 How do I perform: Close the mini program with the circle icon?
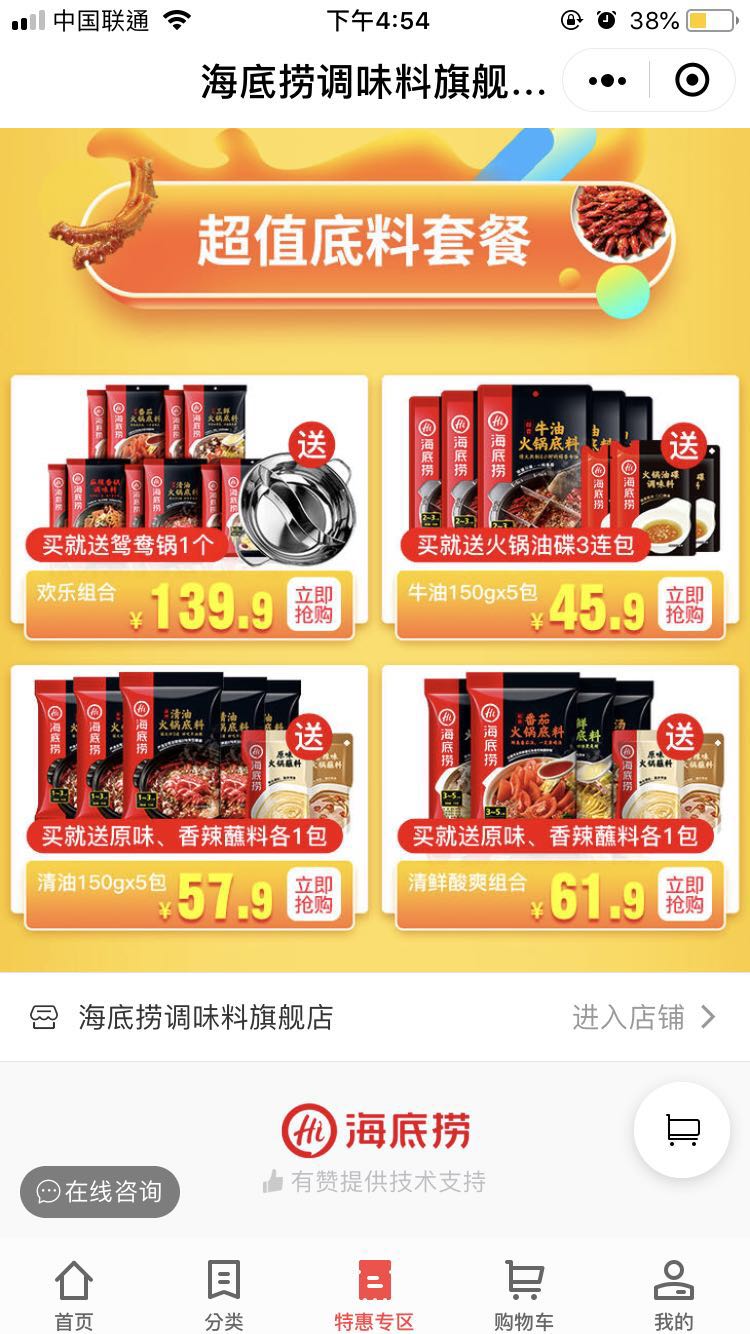click(x=692, y=81)
